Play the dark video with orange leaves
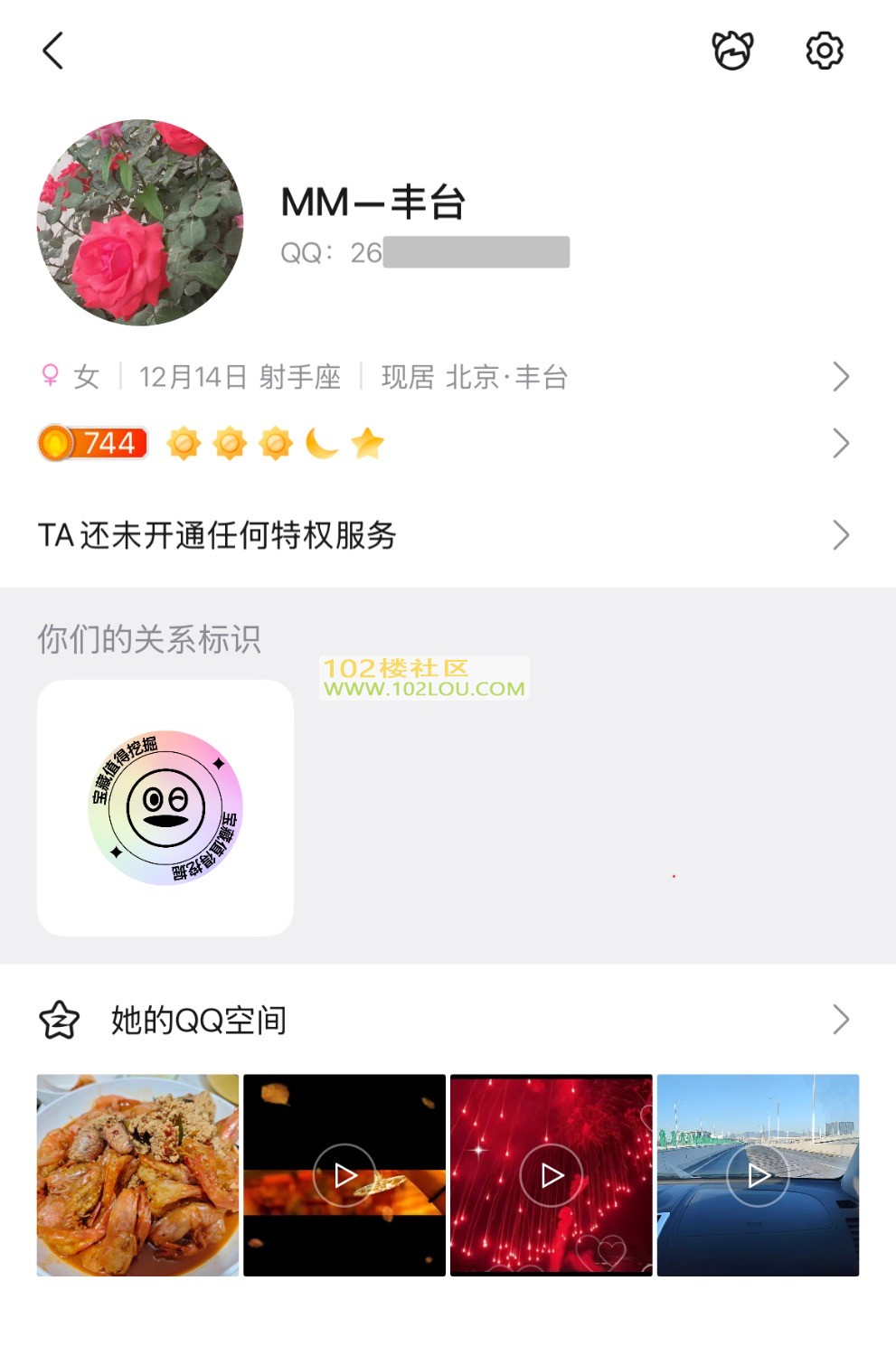The height and width of the screenshot is (1356, 896). tap(344, 1175)
